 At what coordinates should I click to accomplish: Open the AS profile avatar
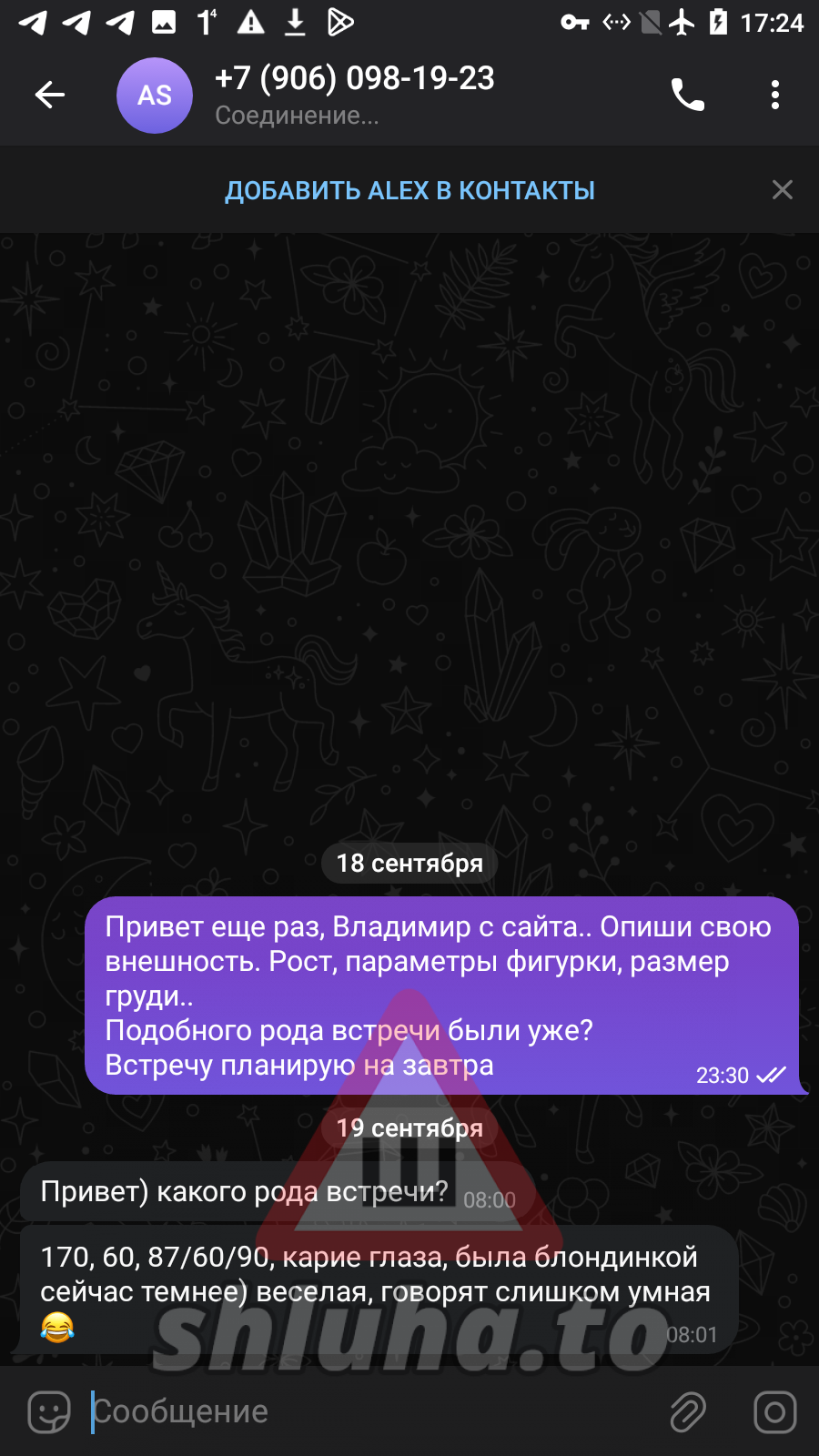[x=155, y=96]
